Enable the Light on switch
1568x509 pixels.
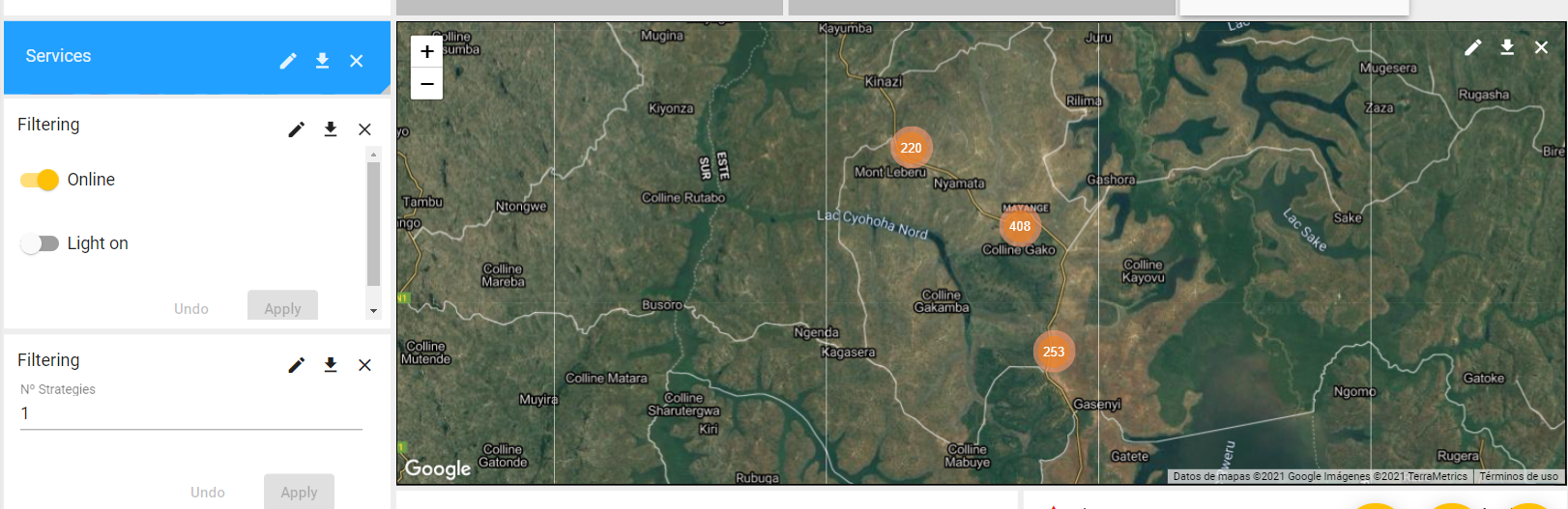tap(40, 244)
